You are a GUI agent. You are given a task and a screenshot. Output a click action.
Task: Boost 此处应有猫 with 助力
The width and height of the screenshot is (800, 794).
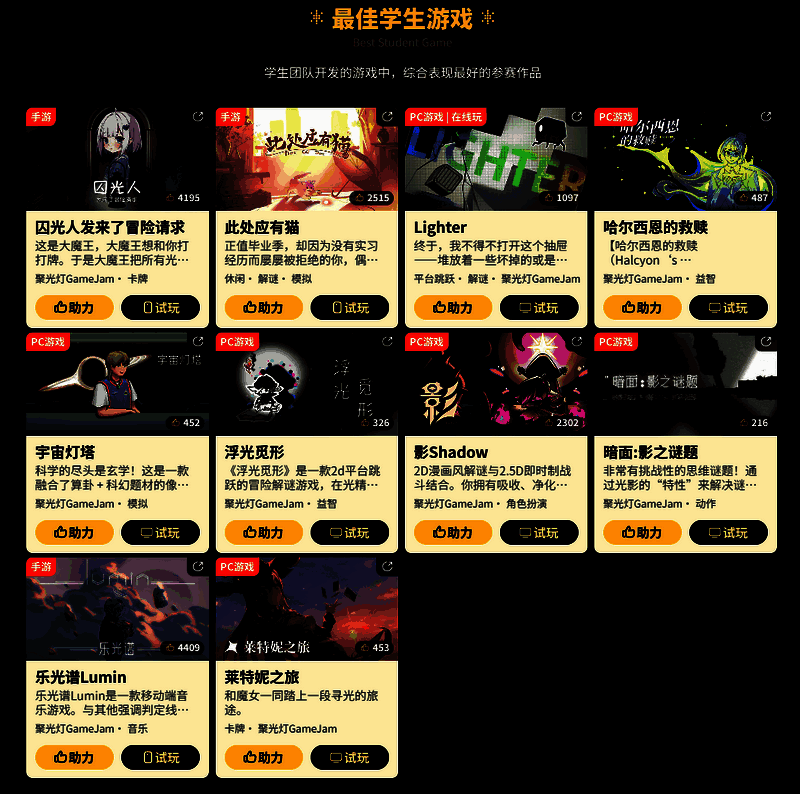[264, 308]
